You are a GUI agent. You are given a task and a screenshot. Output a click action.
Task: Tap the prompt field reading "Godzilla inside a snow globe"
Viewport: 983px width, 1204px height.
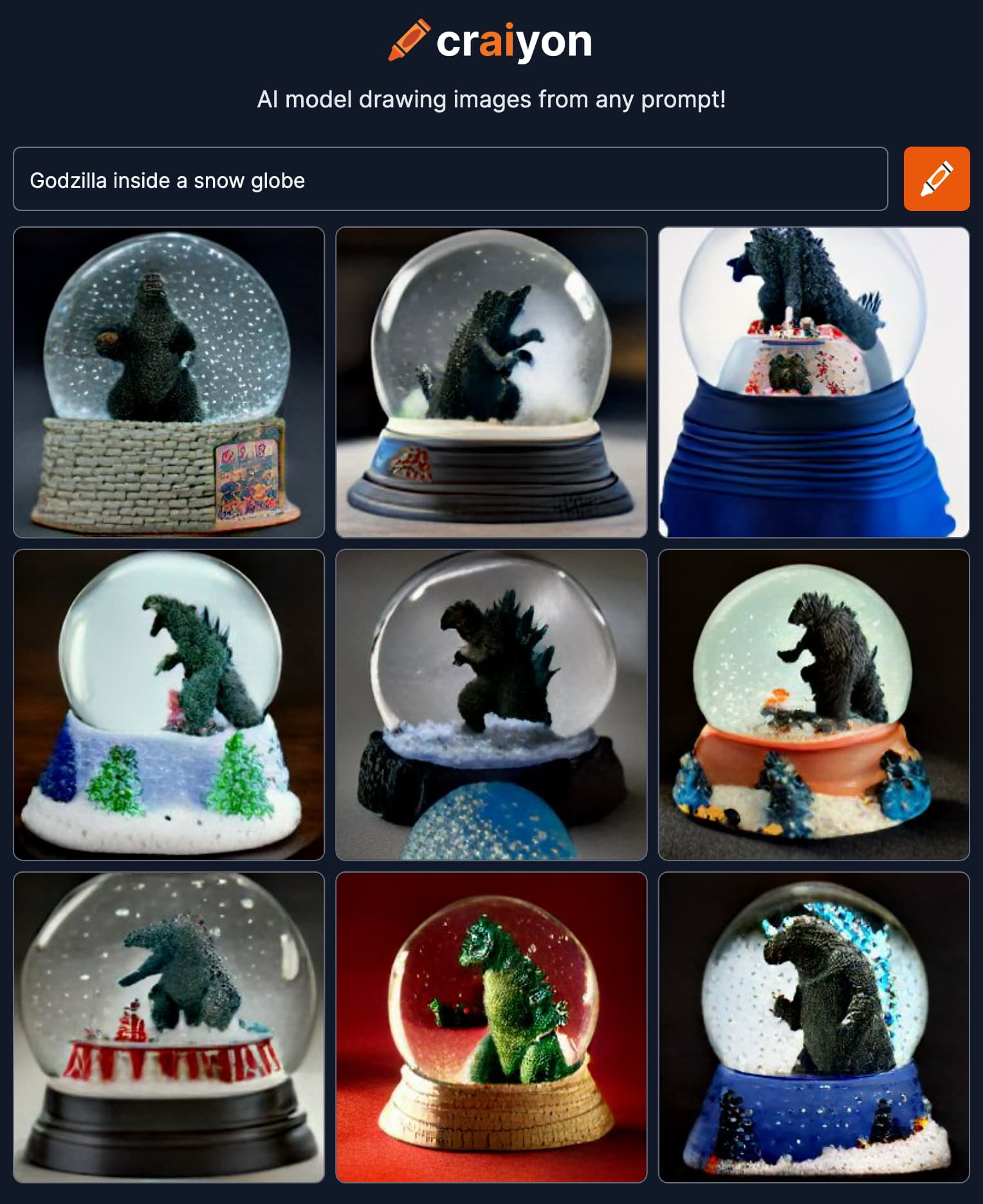coord(450,179)
